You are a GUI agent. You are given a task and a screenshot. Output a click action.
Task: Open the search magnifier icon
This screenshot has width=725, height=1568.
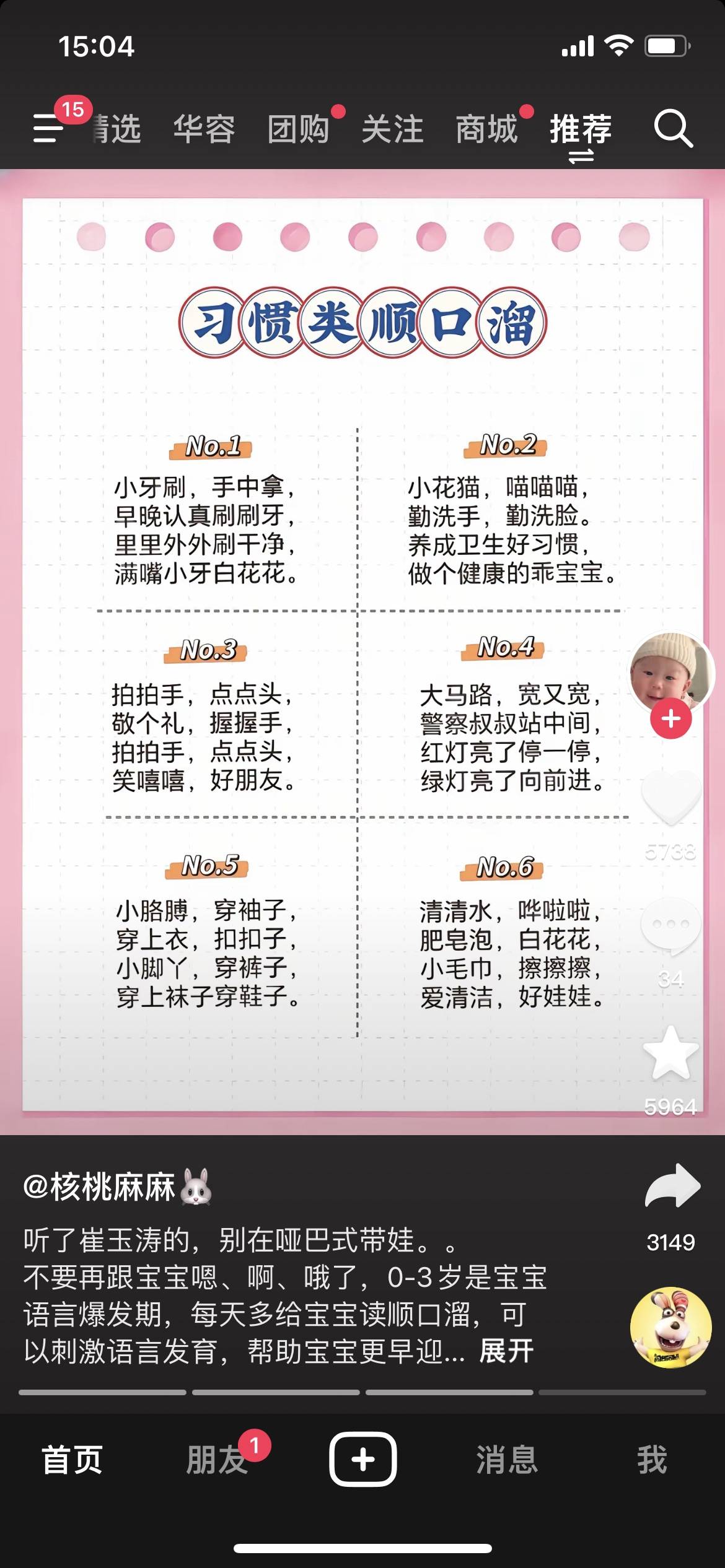673,129
